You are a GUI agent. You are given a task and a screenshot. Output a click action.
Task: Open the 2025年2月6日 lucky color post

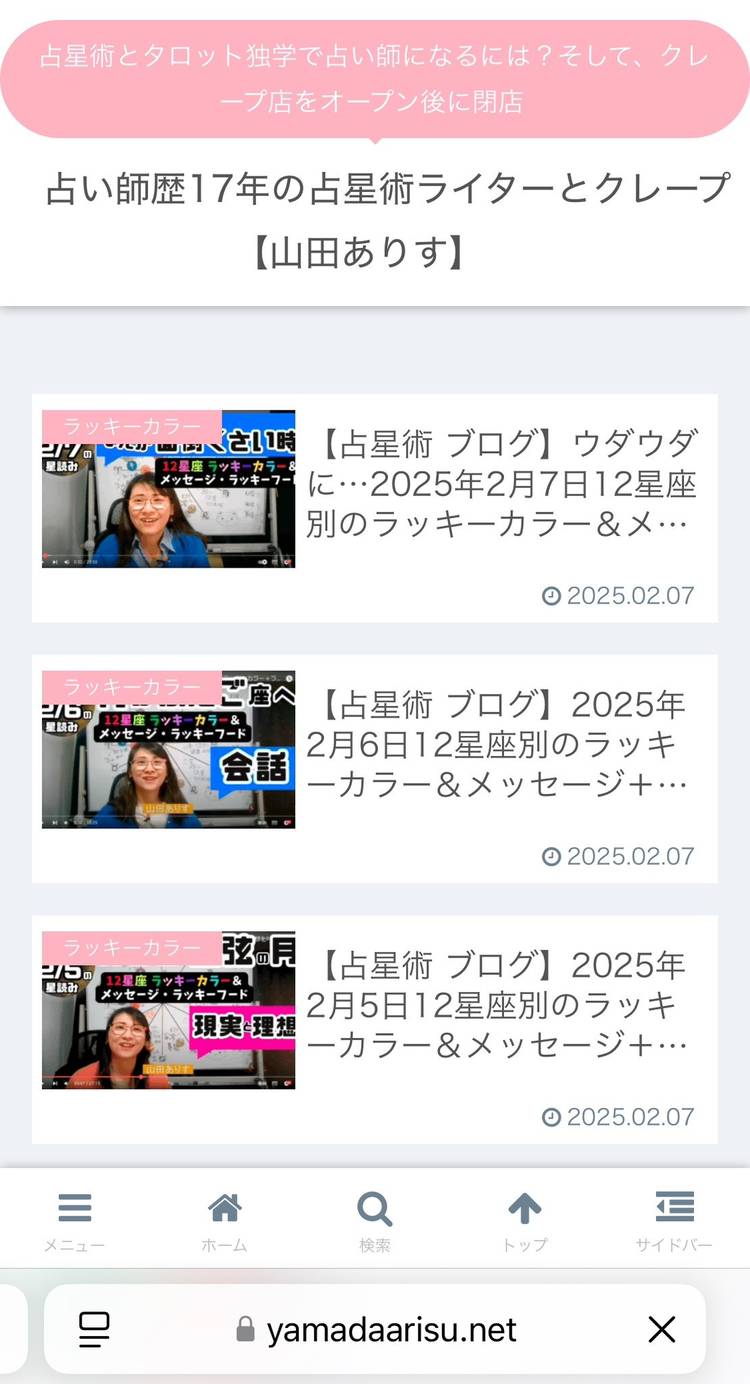coord(500,744)
